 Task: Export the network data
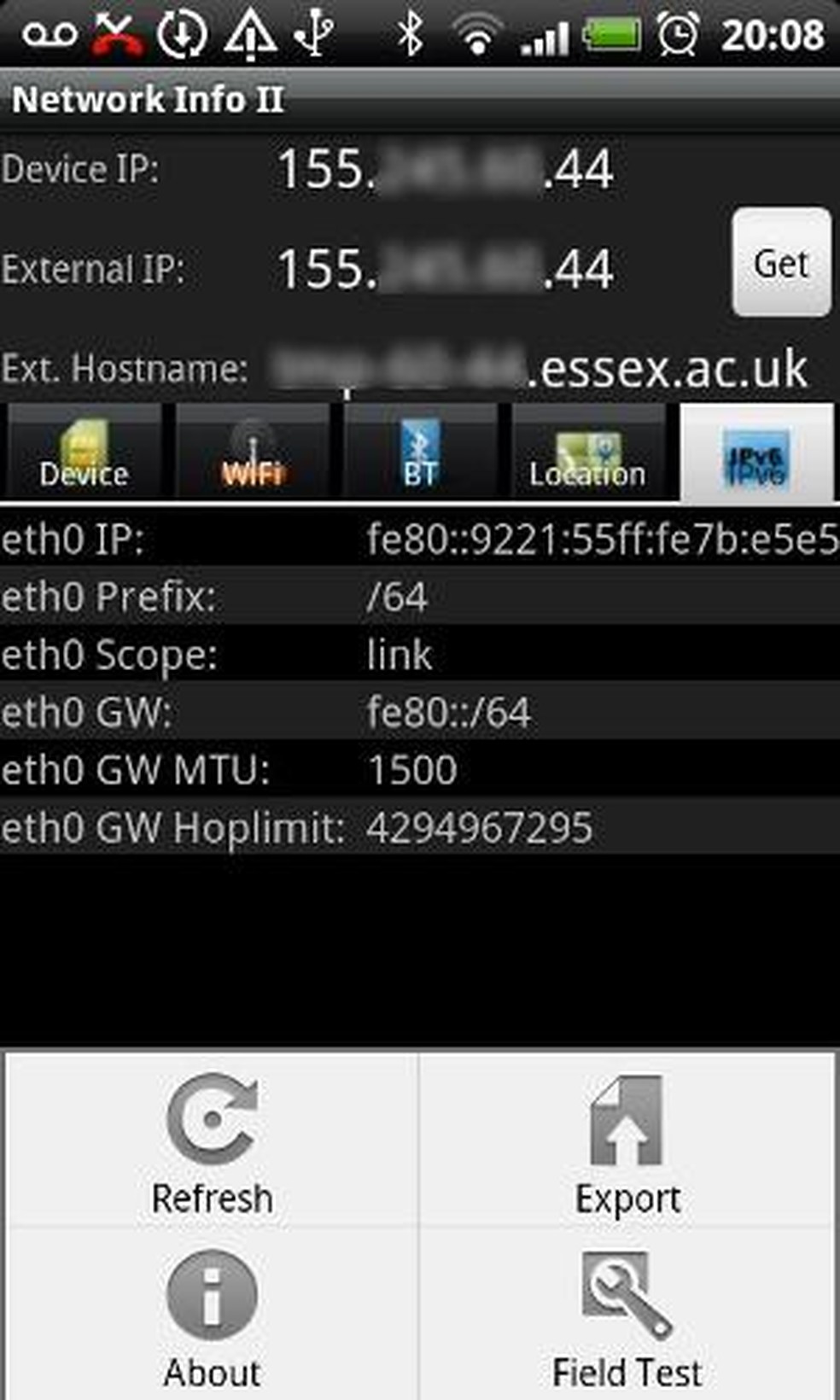627,1142
